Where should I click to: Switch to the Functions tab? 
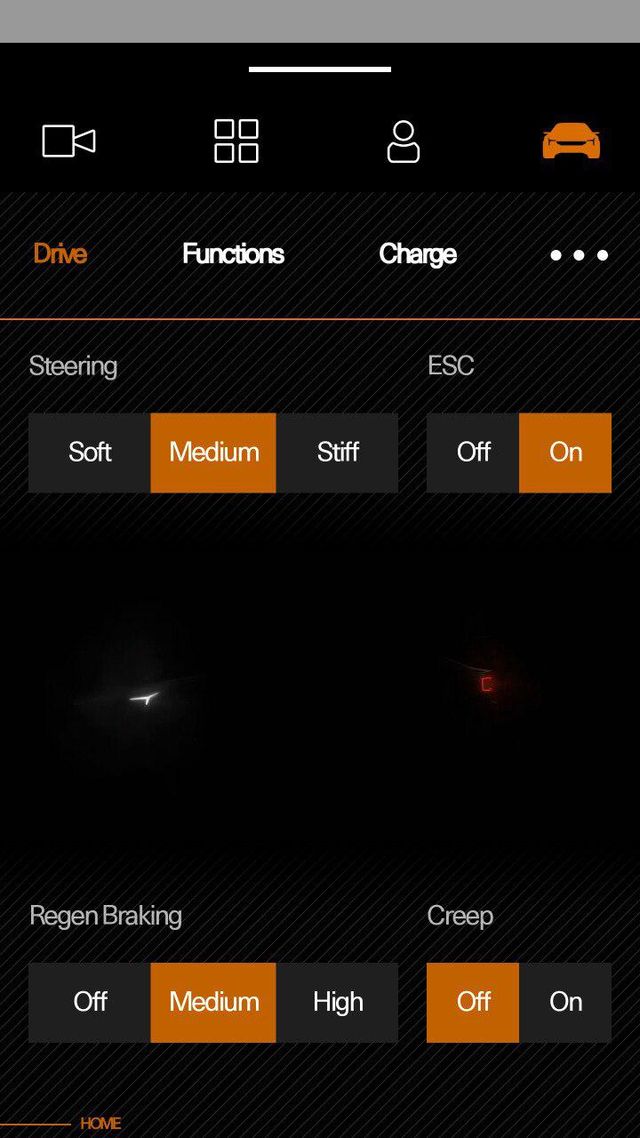[x=233, y=254]
